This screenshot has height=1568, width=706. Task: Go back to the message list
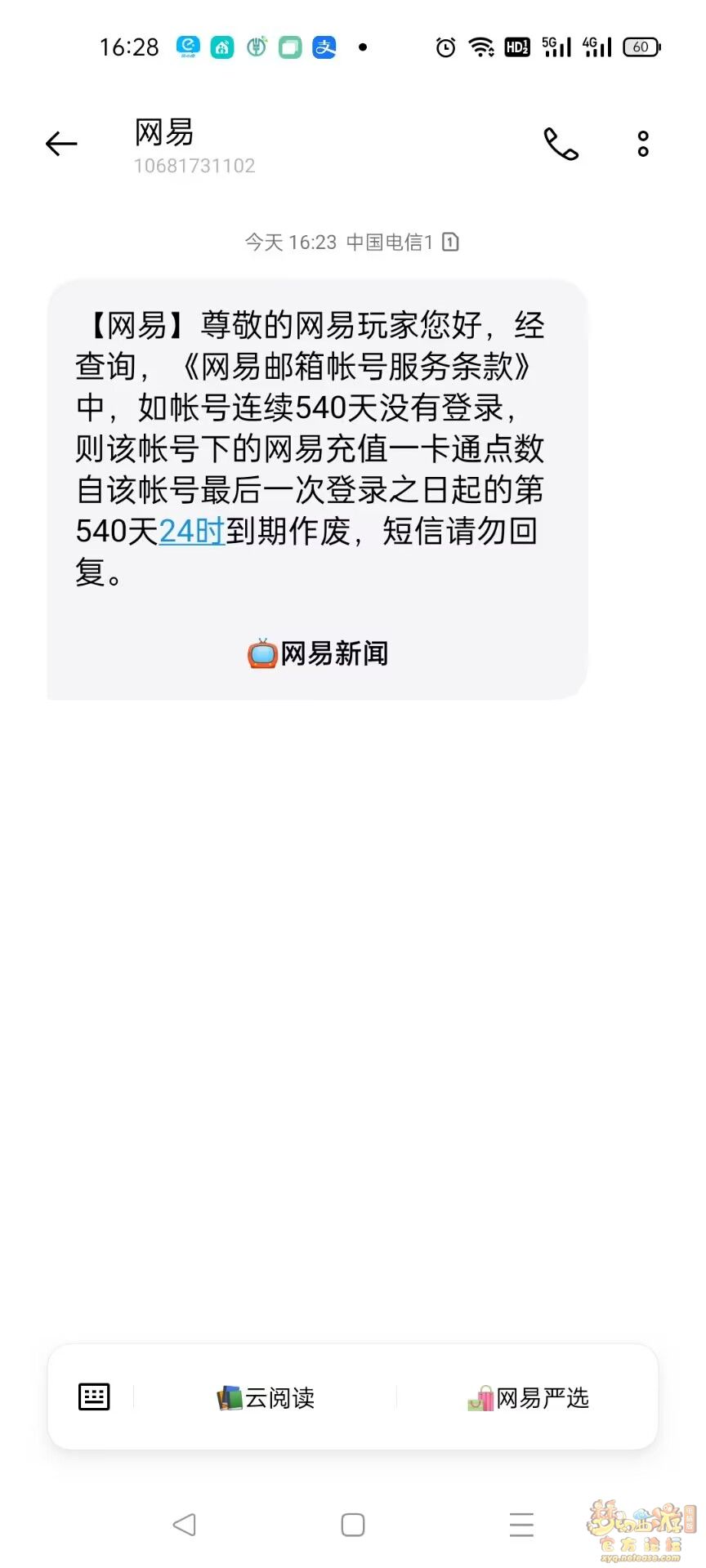61,144
